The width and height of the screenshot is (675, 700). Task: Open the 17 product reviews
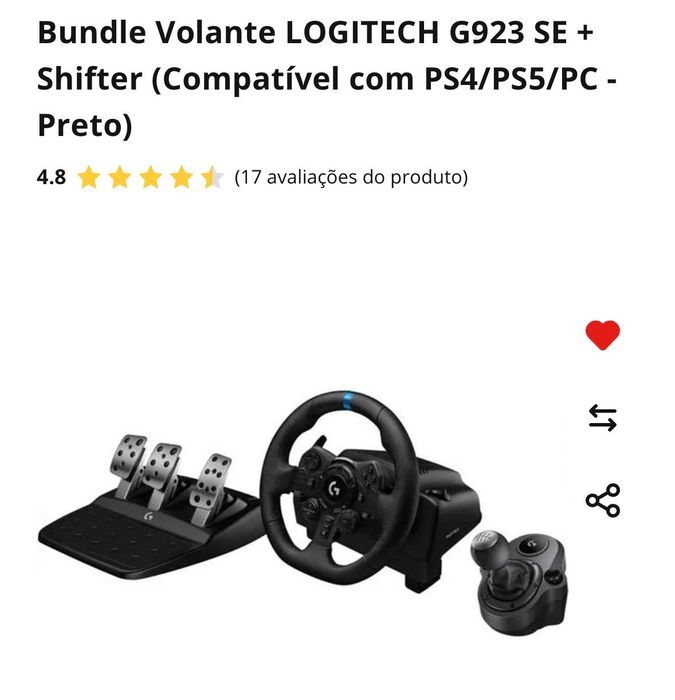pos(350,177)
